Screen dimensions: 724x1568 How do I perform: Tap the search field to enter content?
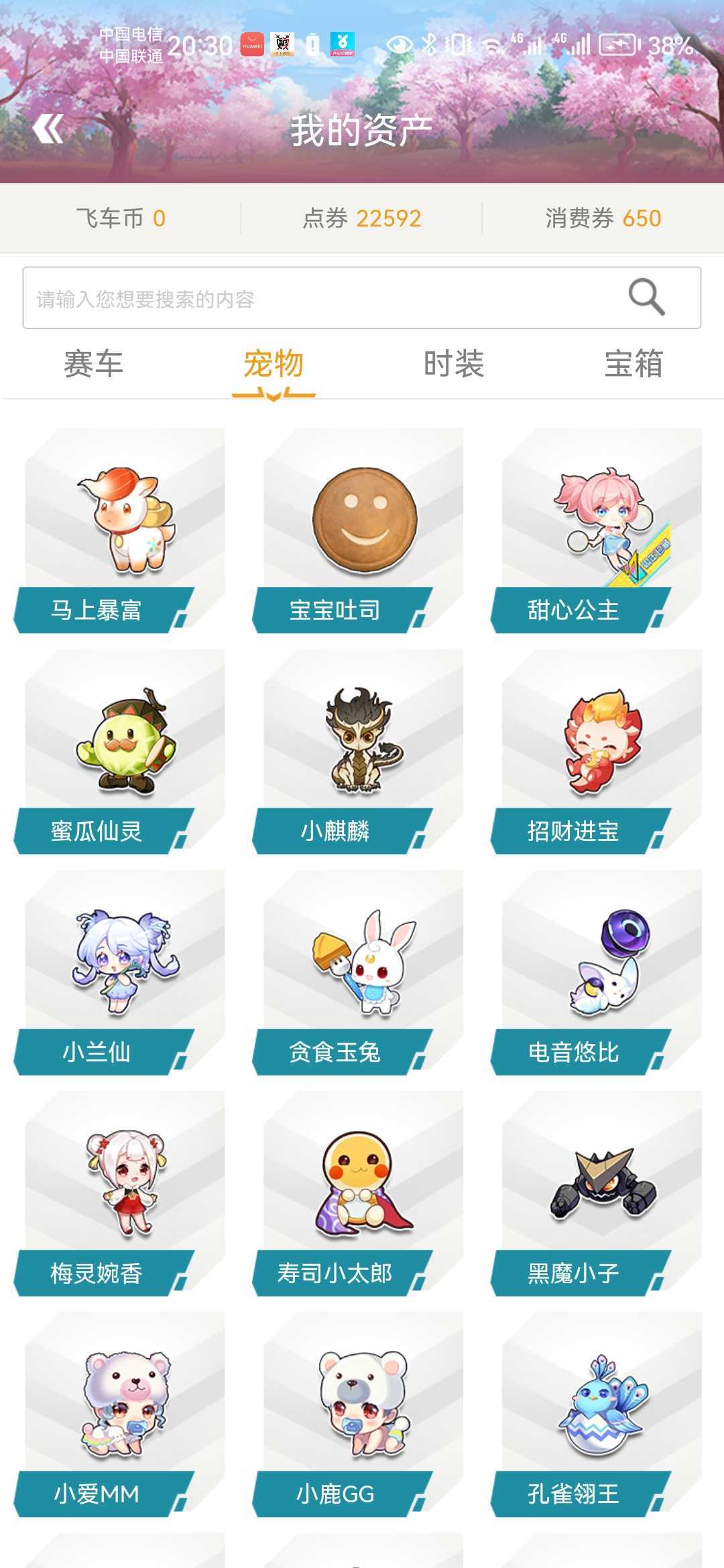tap(322, 299)
